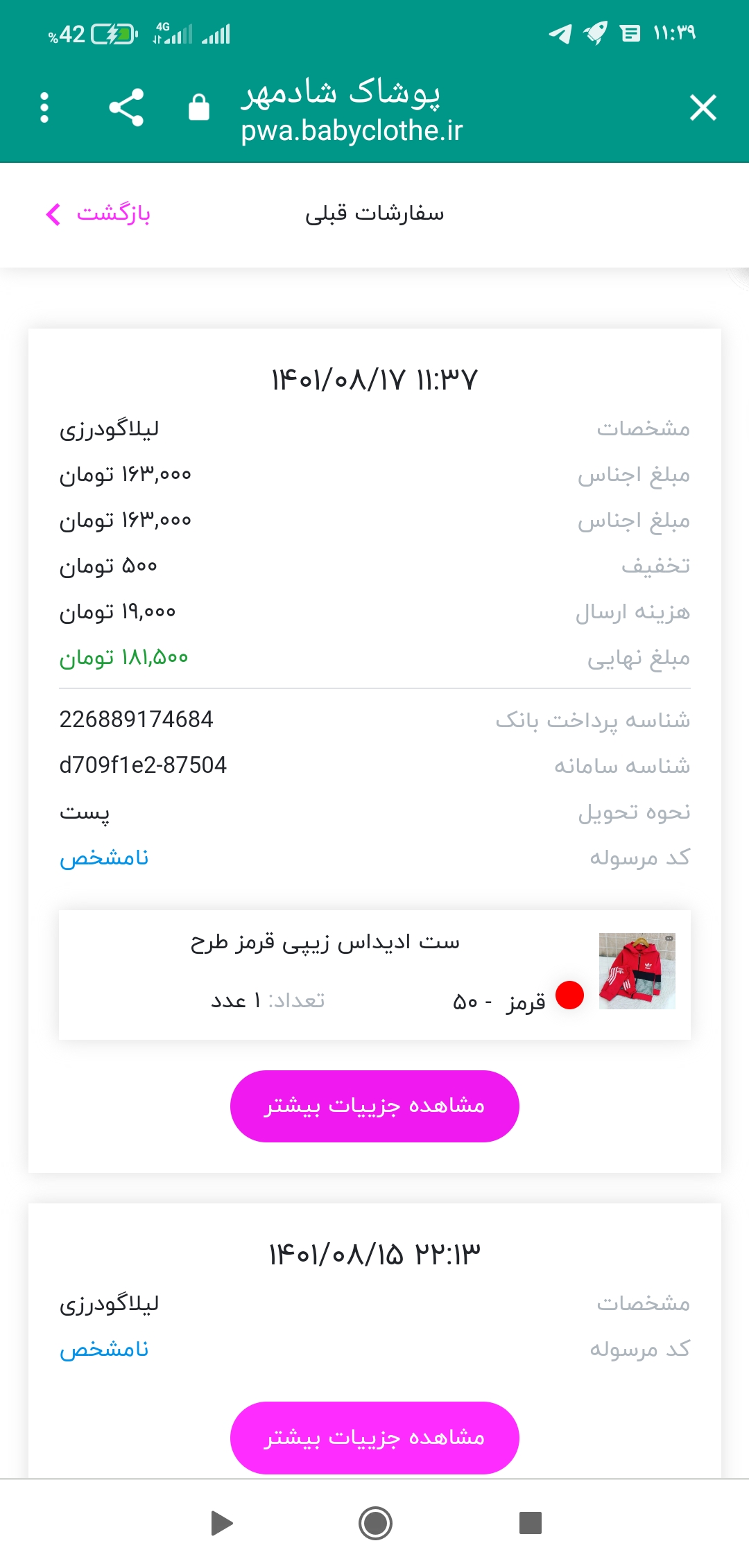Viewport: 749px width, 1568px height.
Task: Tap the نامشخص tracking code of the 1401/08/15 order
Action: (104, 1350)
